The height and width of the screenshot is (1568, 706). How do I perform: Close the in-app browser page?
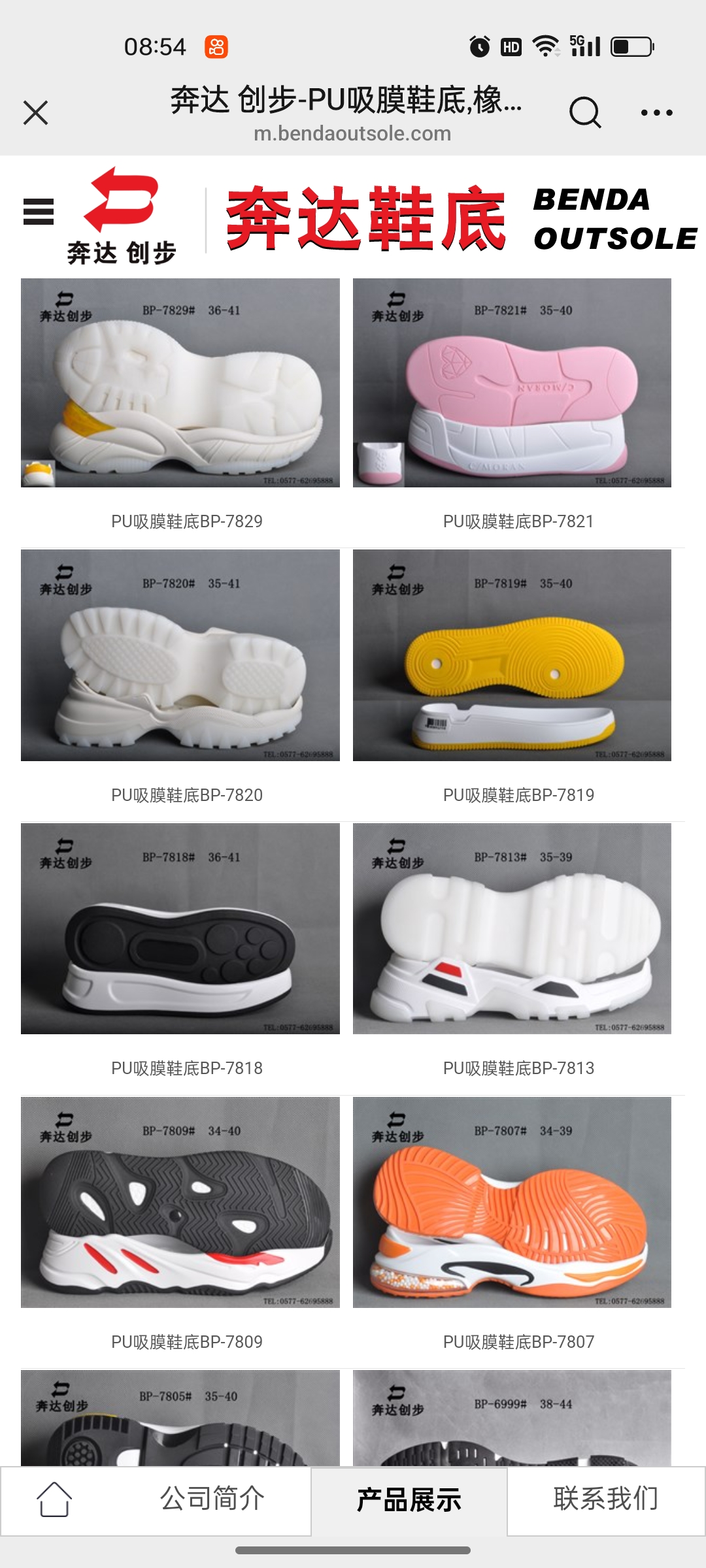(36, 112)
